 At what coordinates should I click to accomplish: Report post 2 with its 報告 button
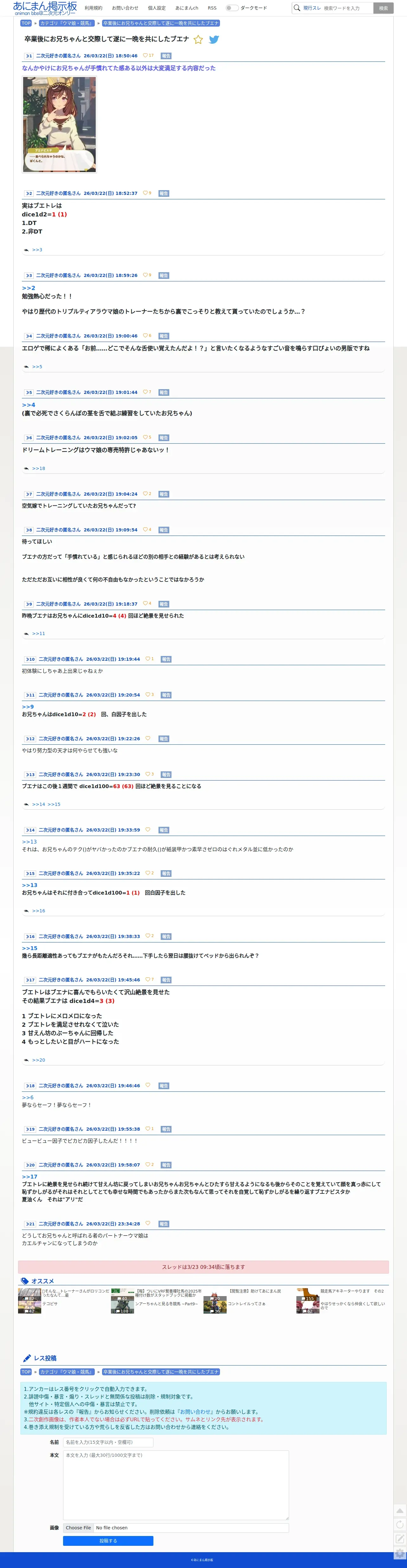(x=163, y=194)
